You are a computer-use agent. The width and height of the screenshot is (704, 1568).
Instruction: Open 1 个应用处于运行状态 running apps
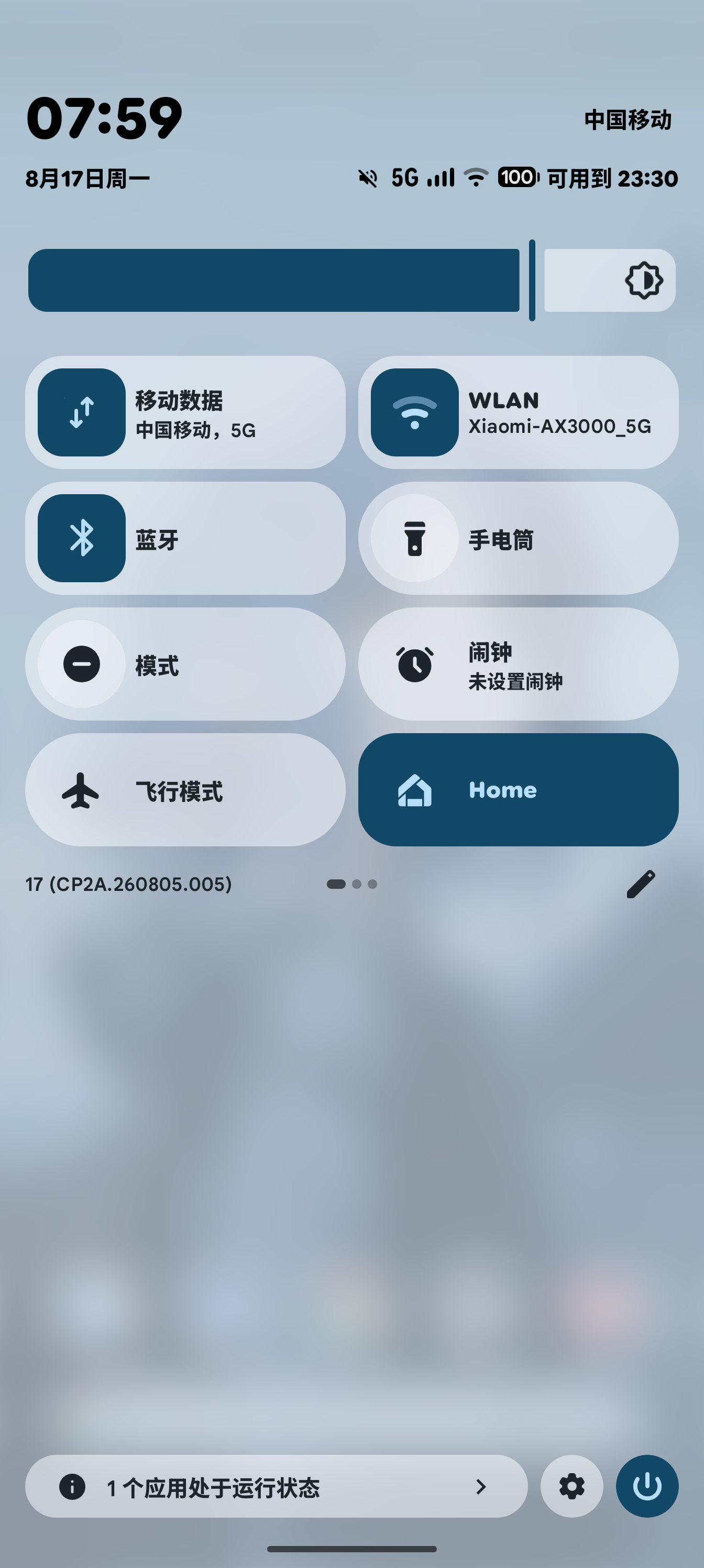(276, 1486)
